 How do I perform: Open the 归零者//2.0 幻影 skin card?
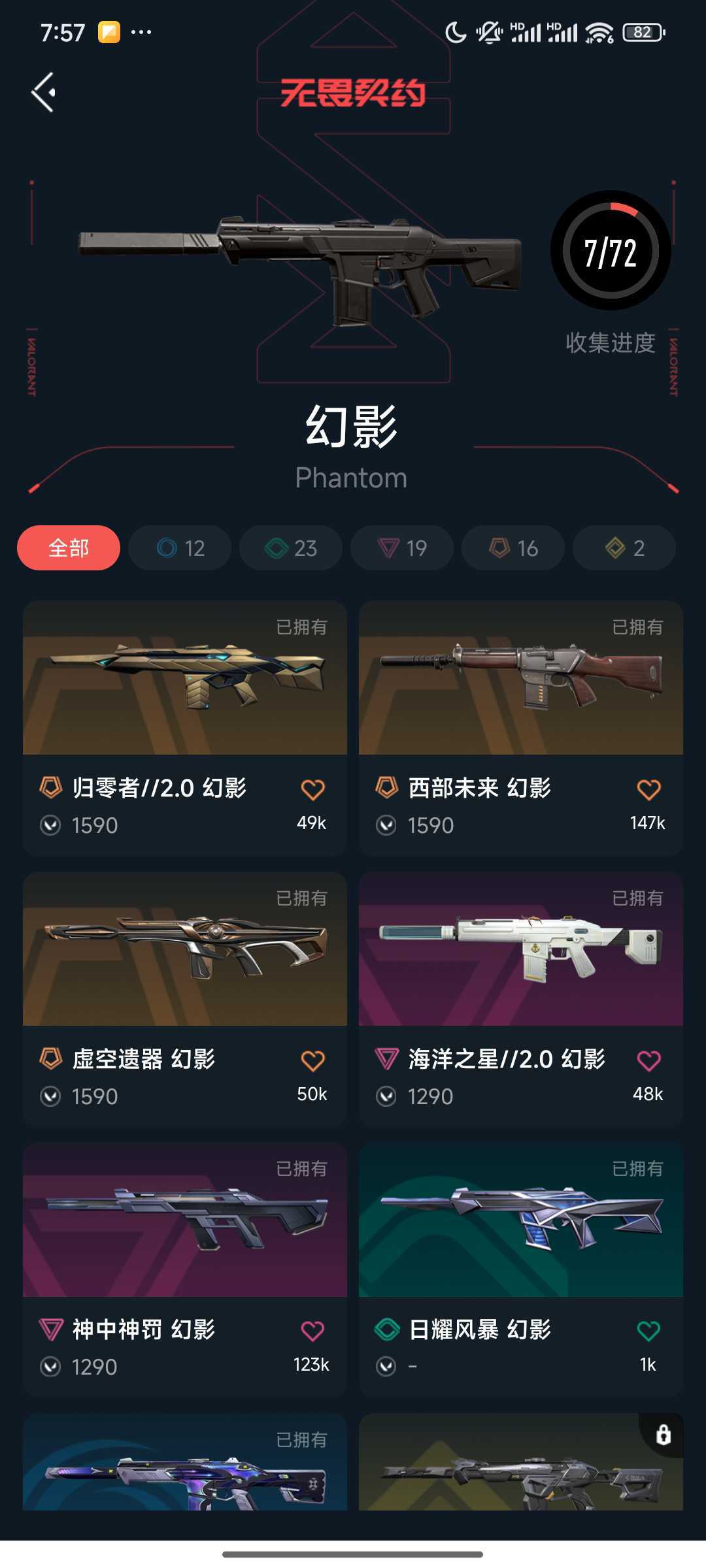click(185, 728)
